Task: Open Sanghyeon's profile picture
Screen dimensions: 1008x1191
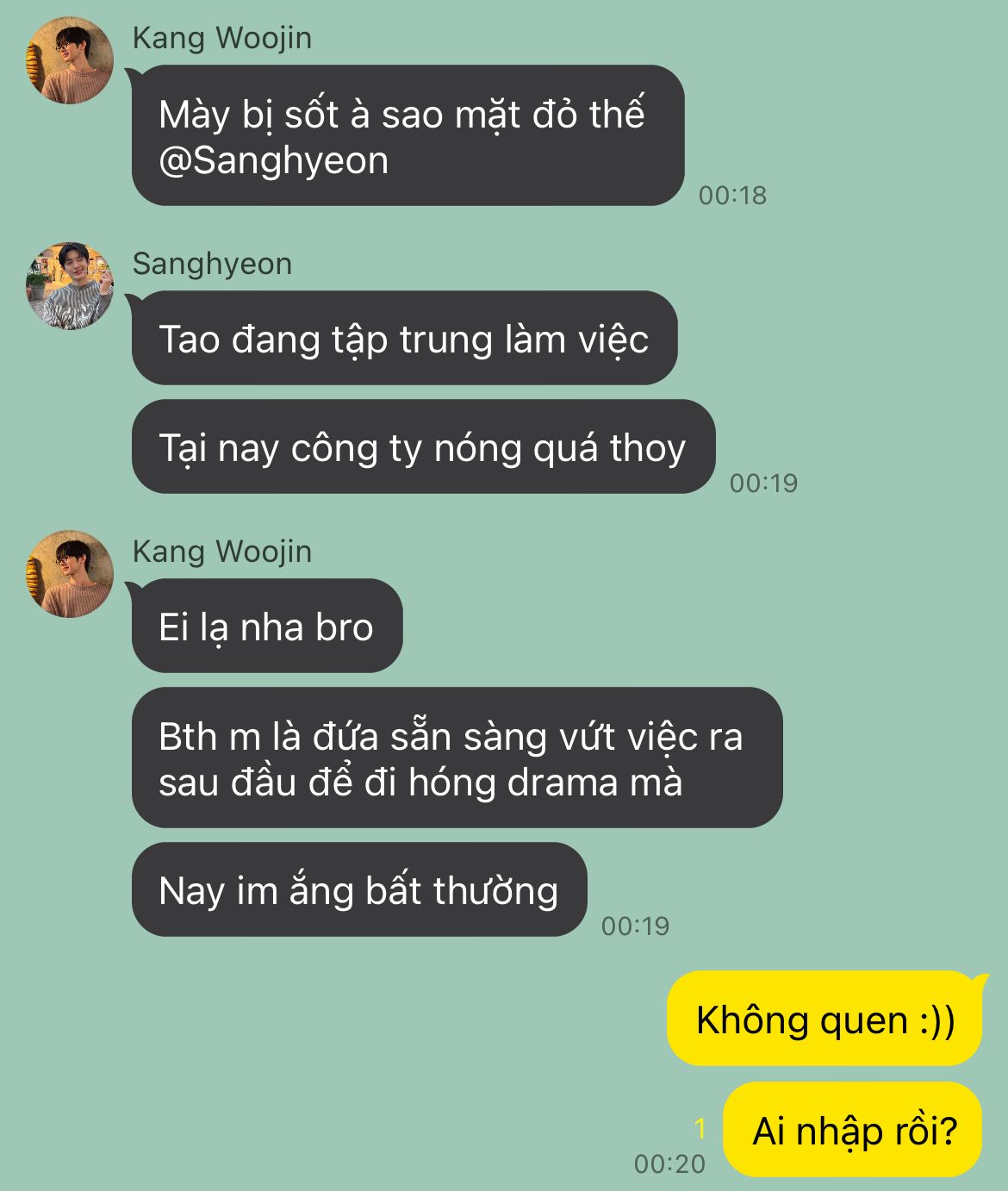Action: click(70, 286)
